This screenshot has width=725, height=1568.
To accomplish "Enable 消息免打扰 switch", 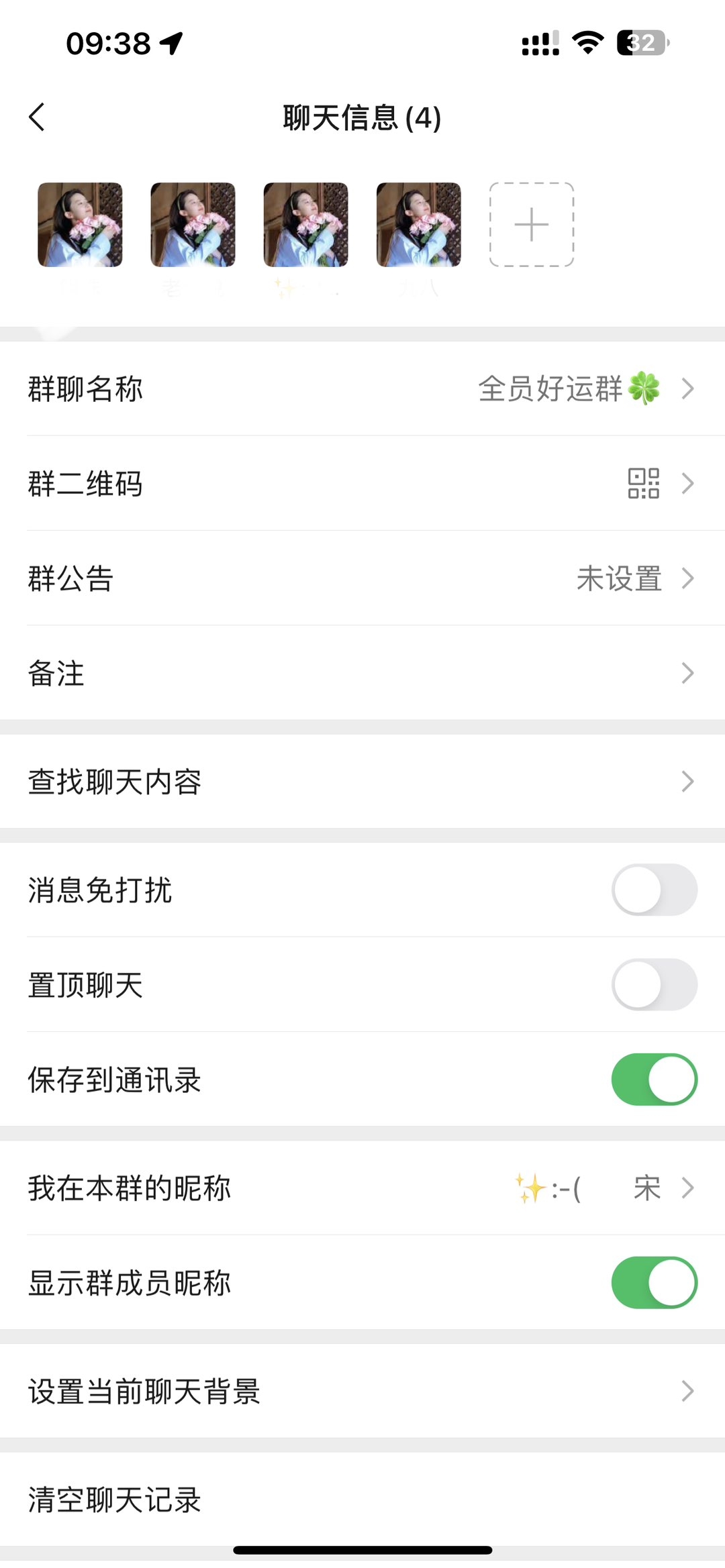I will pos(655,890).
